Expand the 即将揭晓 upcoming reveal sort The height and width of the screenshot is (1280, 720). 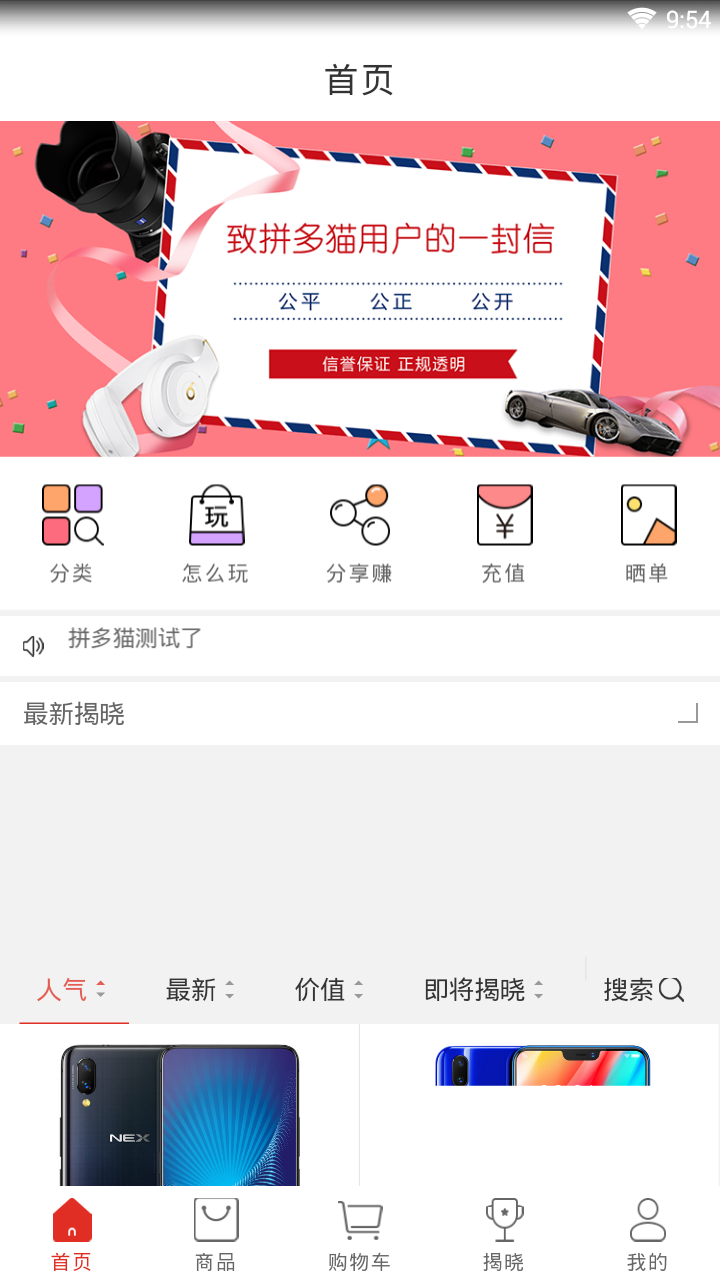pos(483,990)
